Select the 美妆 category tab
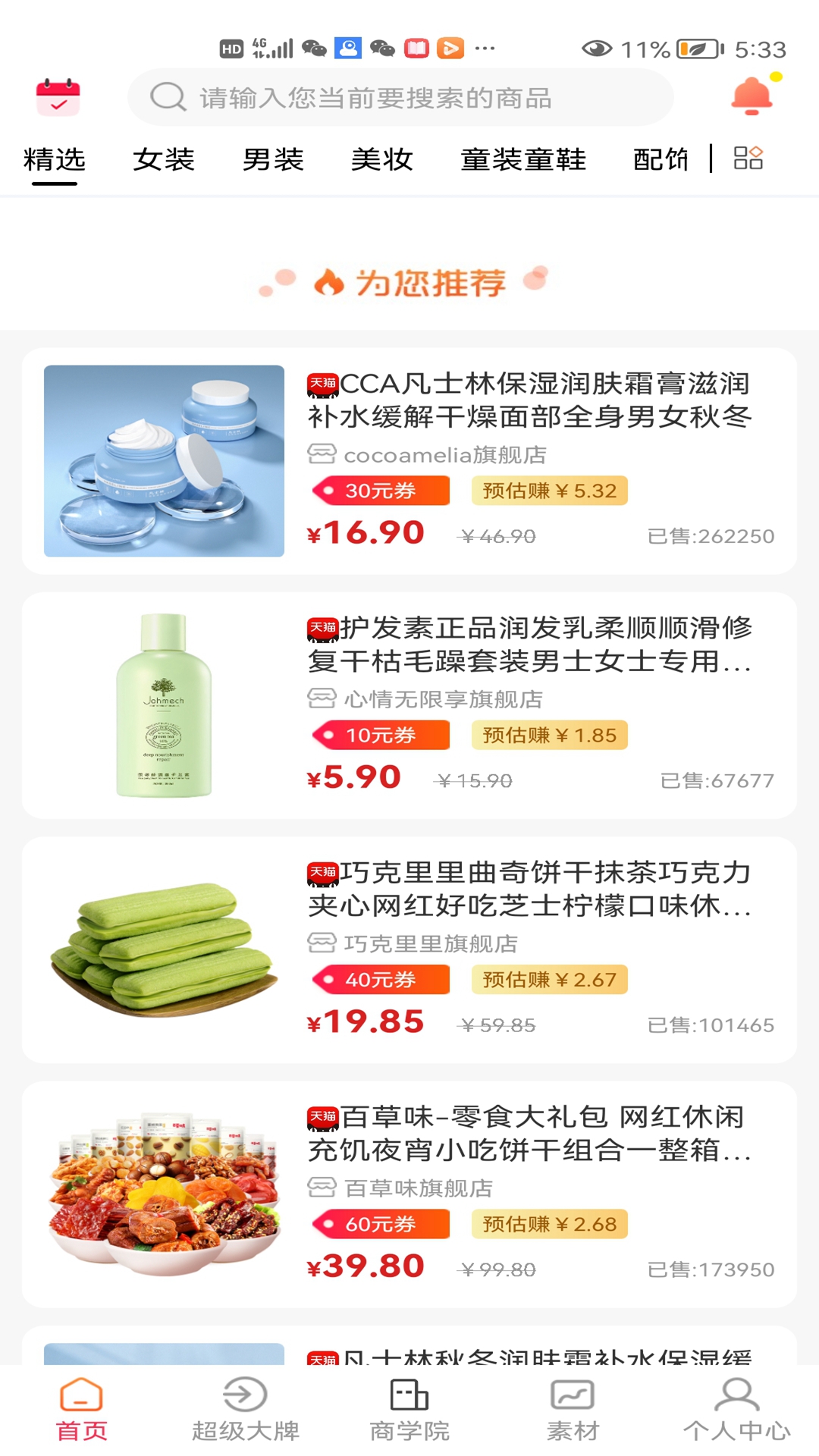This screenshot has height=1456, width=819. (382, 159)
